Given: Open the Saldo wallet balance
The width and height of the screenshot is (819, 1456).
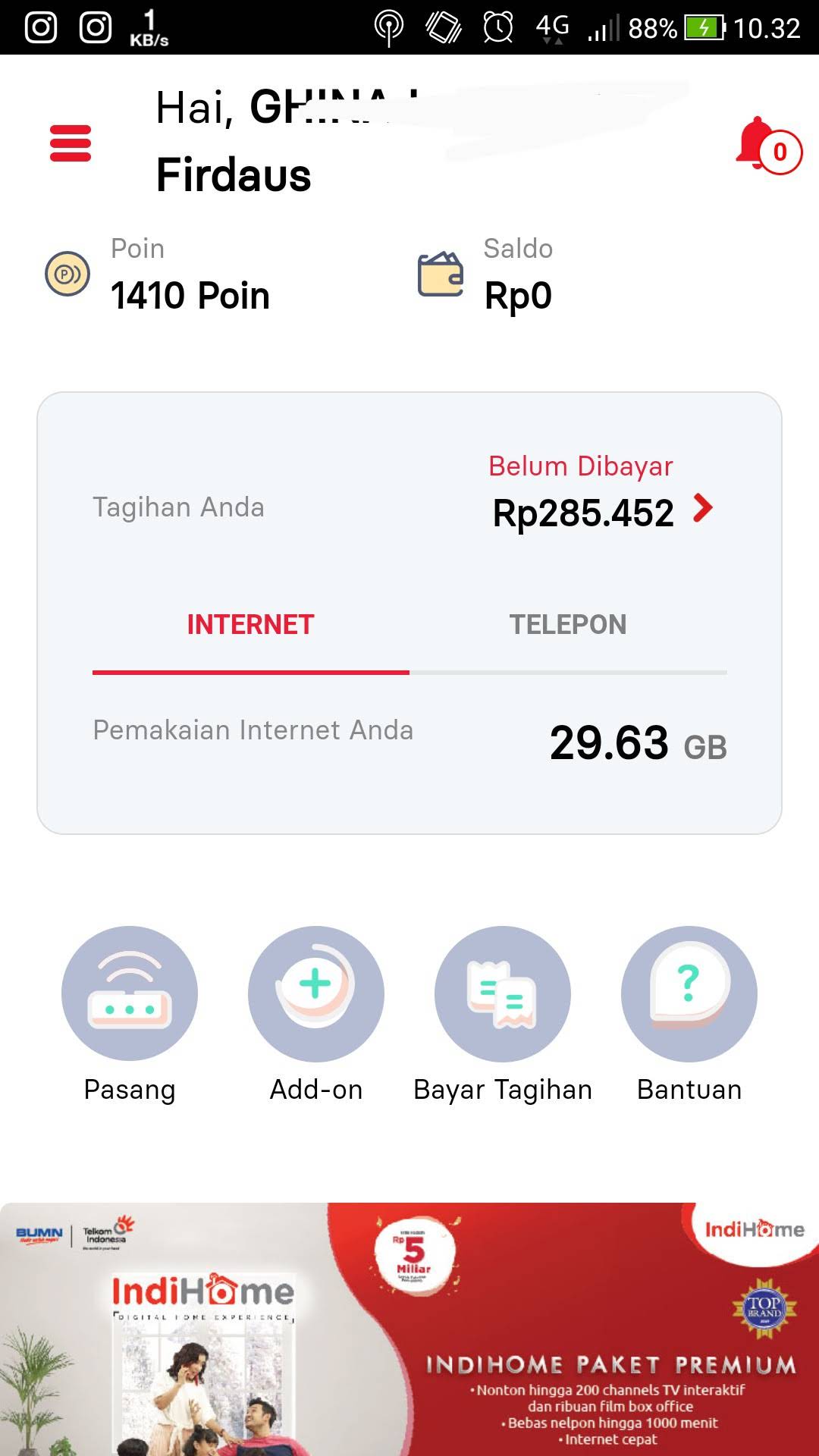Looking at the screenshot, I should pyautogui.click(x=517, y=294).
